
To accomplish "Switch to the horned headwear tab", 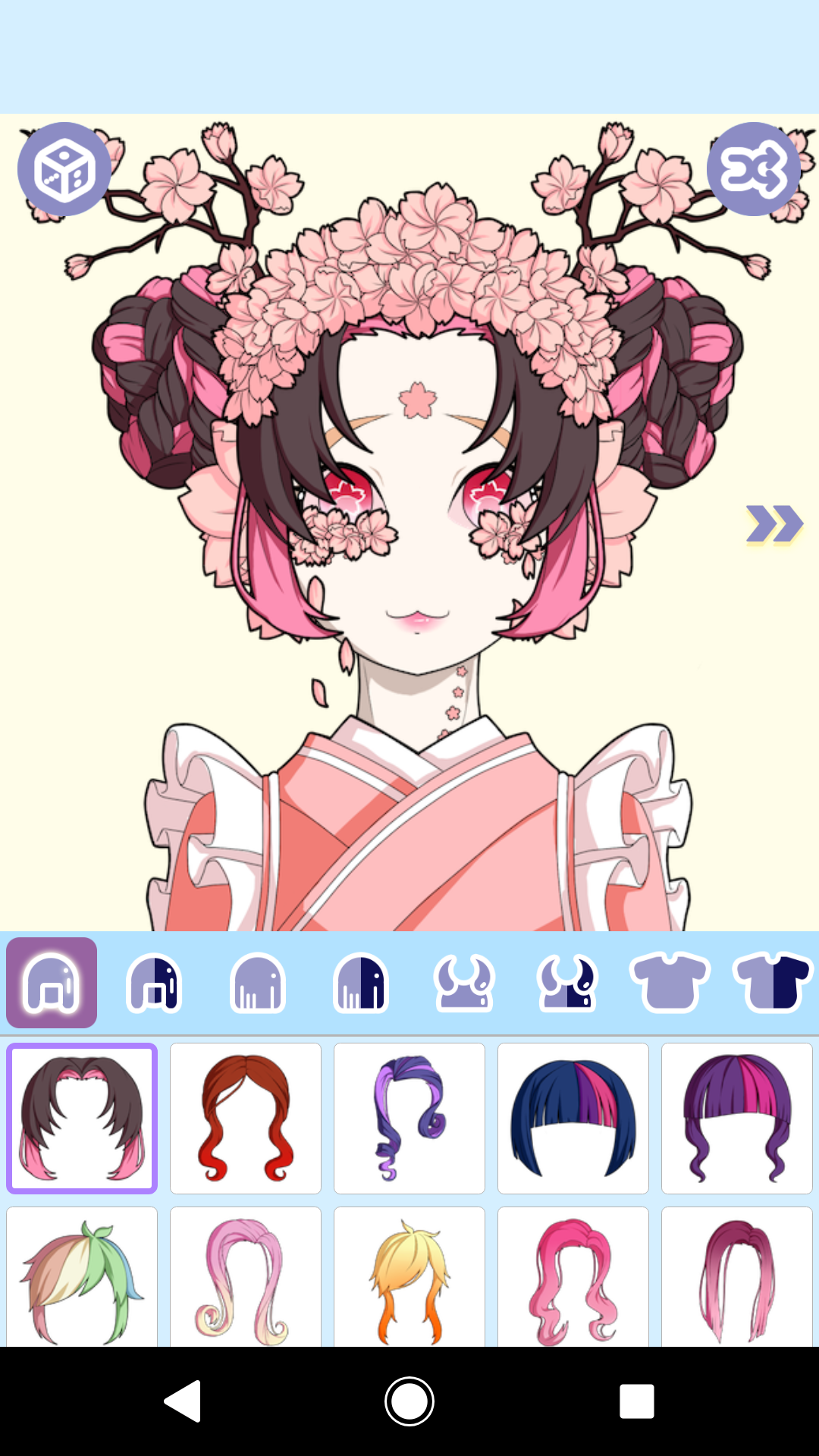I will tap(463, 981).
